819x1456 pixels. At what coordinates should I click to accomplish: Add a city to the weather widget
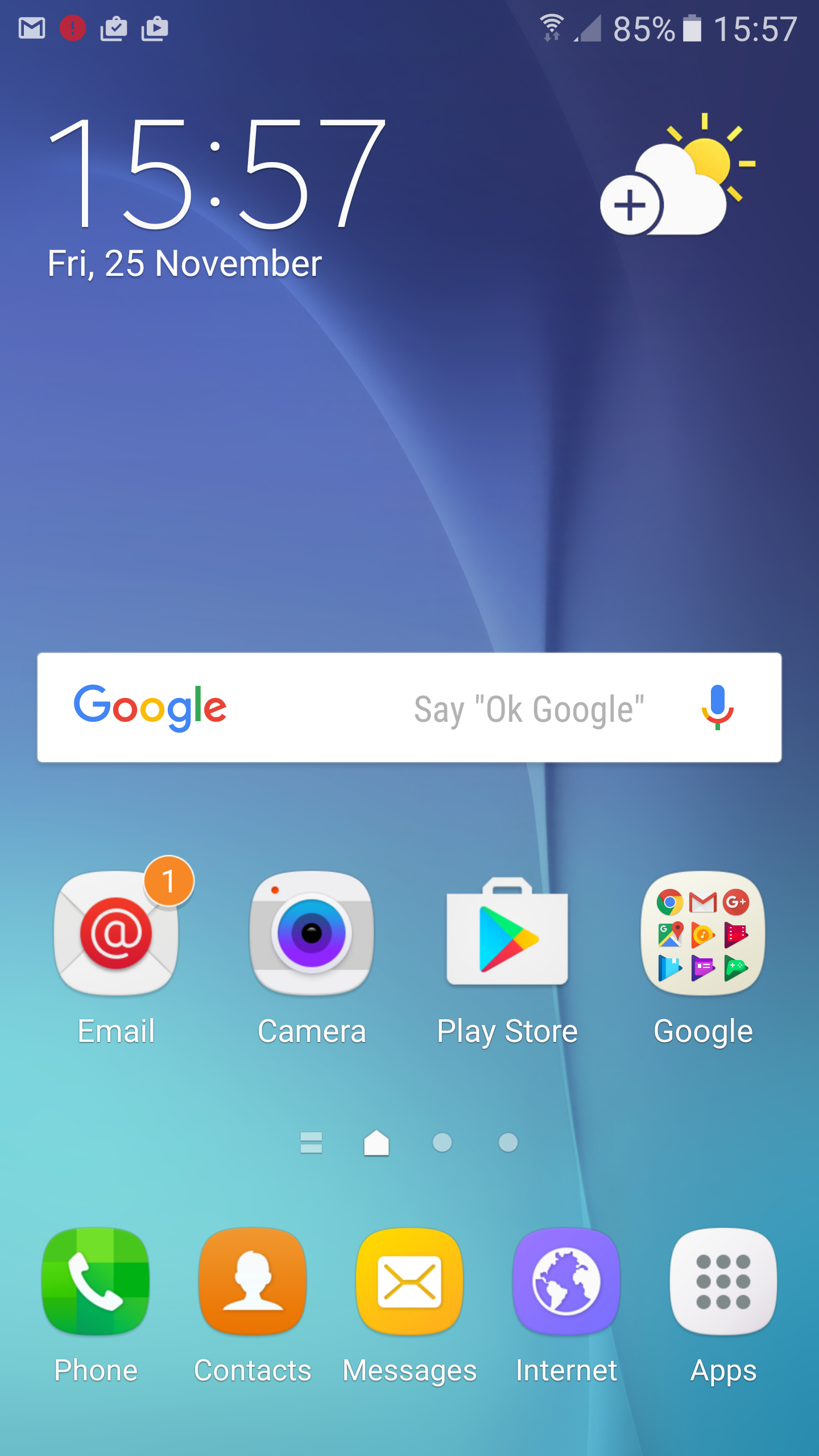[630, 205]
